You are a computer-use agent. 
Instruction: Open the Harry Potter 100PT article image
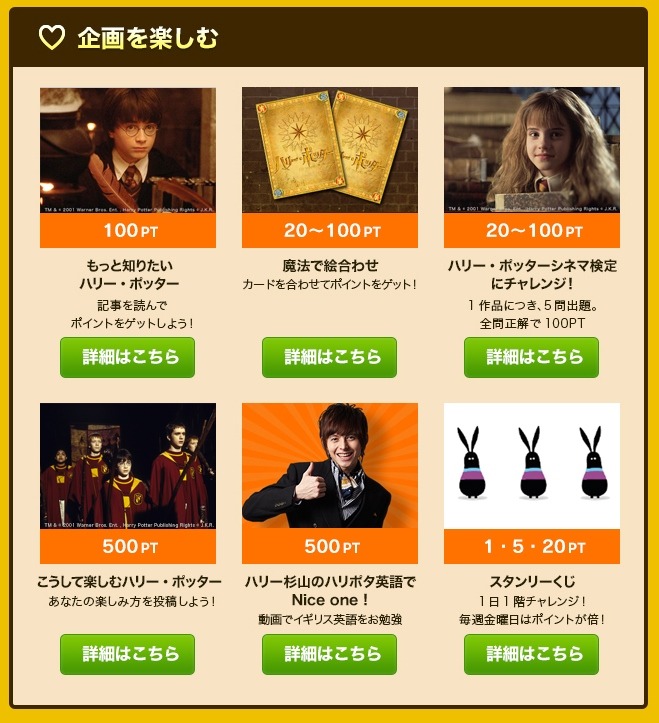[x=128, y=151]
